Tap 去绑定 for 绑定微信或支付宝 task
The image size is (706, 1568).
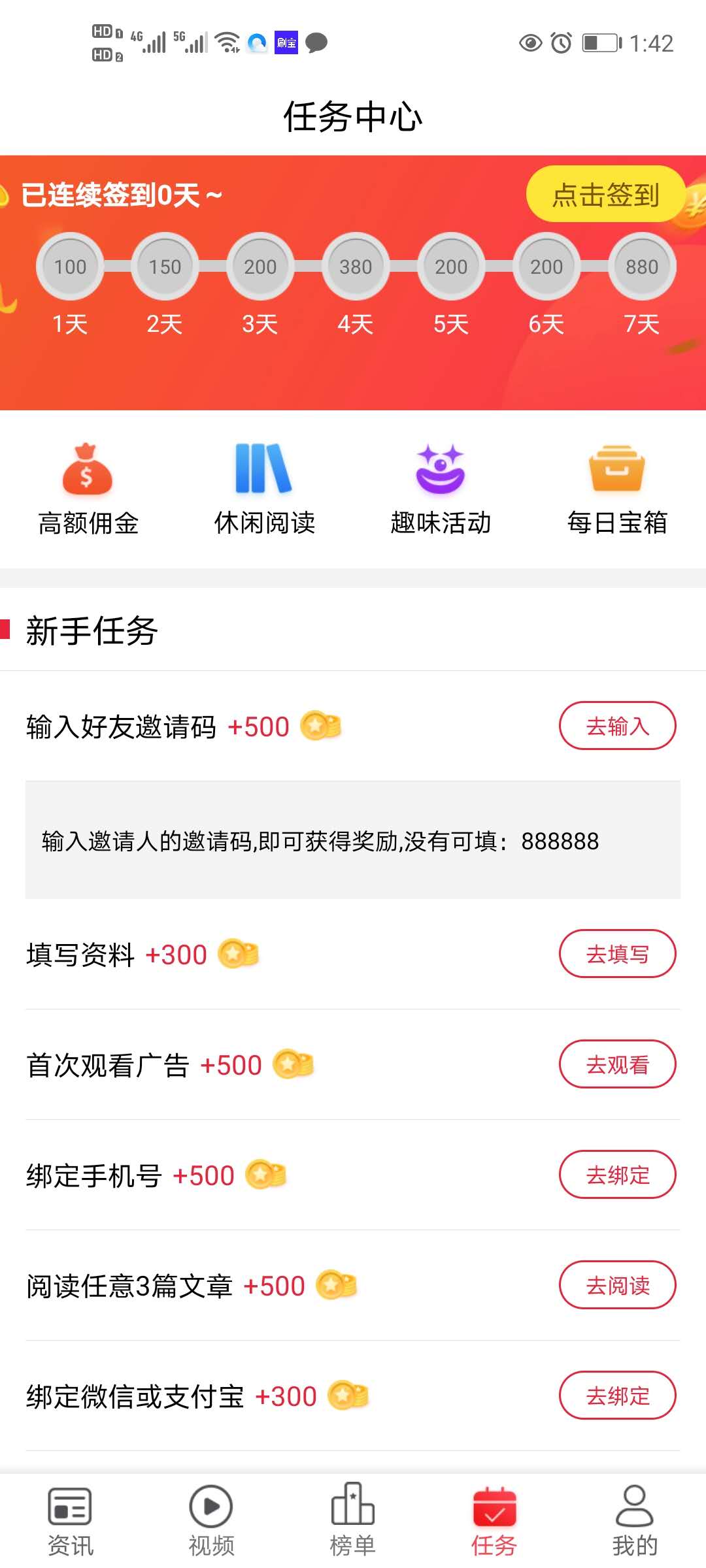click(617, 1396)
